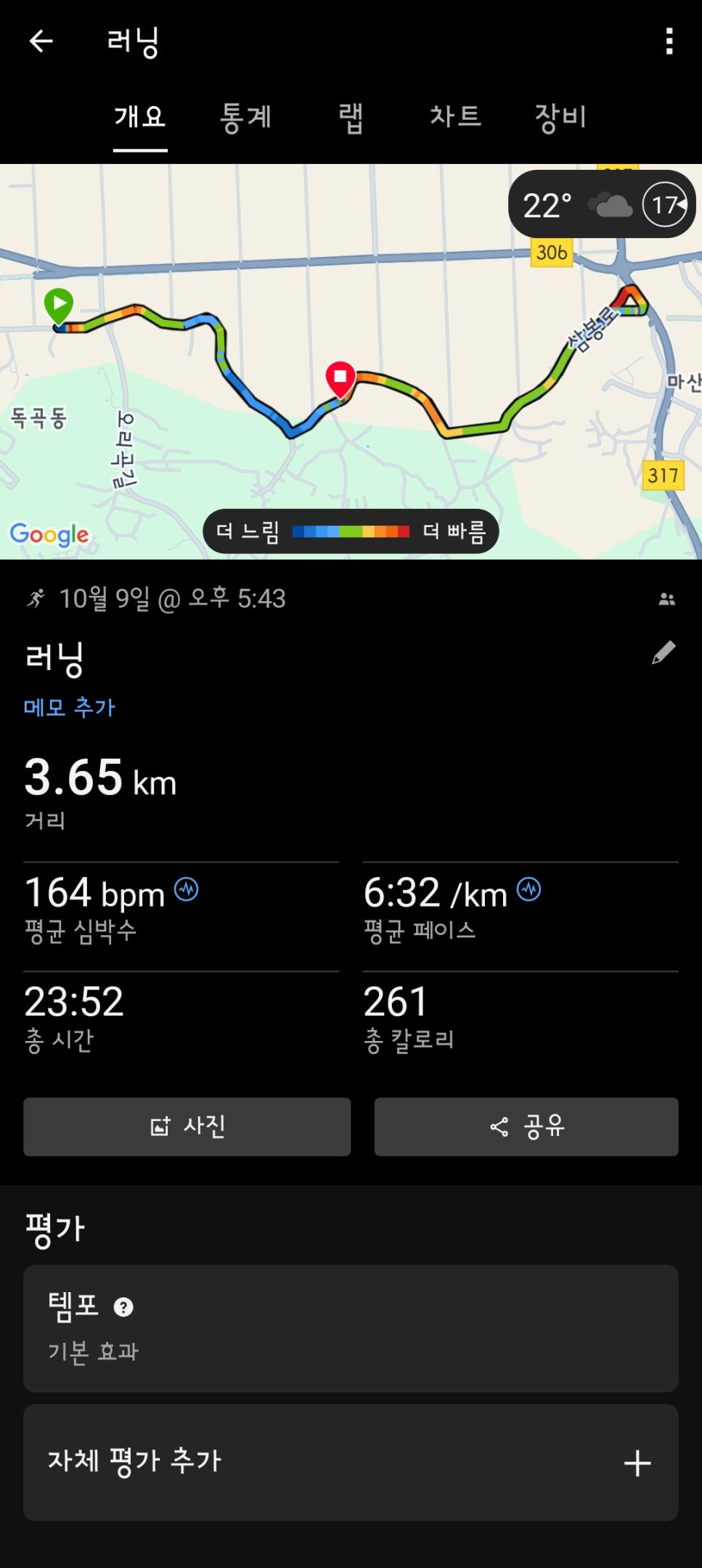This screenshot has height=1568, width=702.
Task: Tap the 메모 추가 link
Action: coord(70,708)
